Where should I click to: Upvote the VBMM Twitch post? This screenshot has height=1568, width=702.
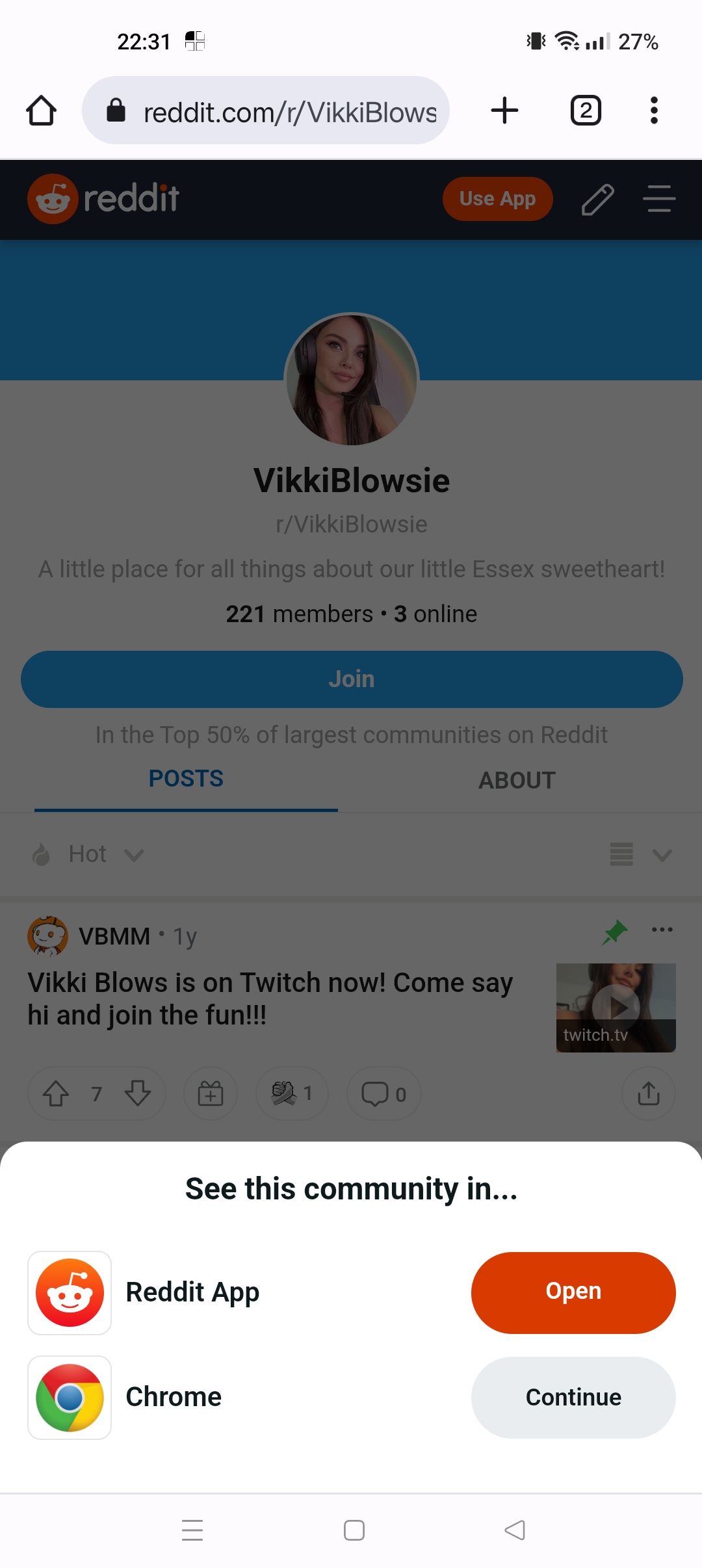(56, 1093)
